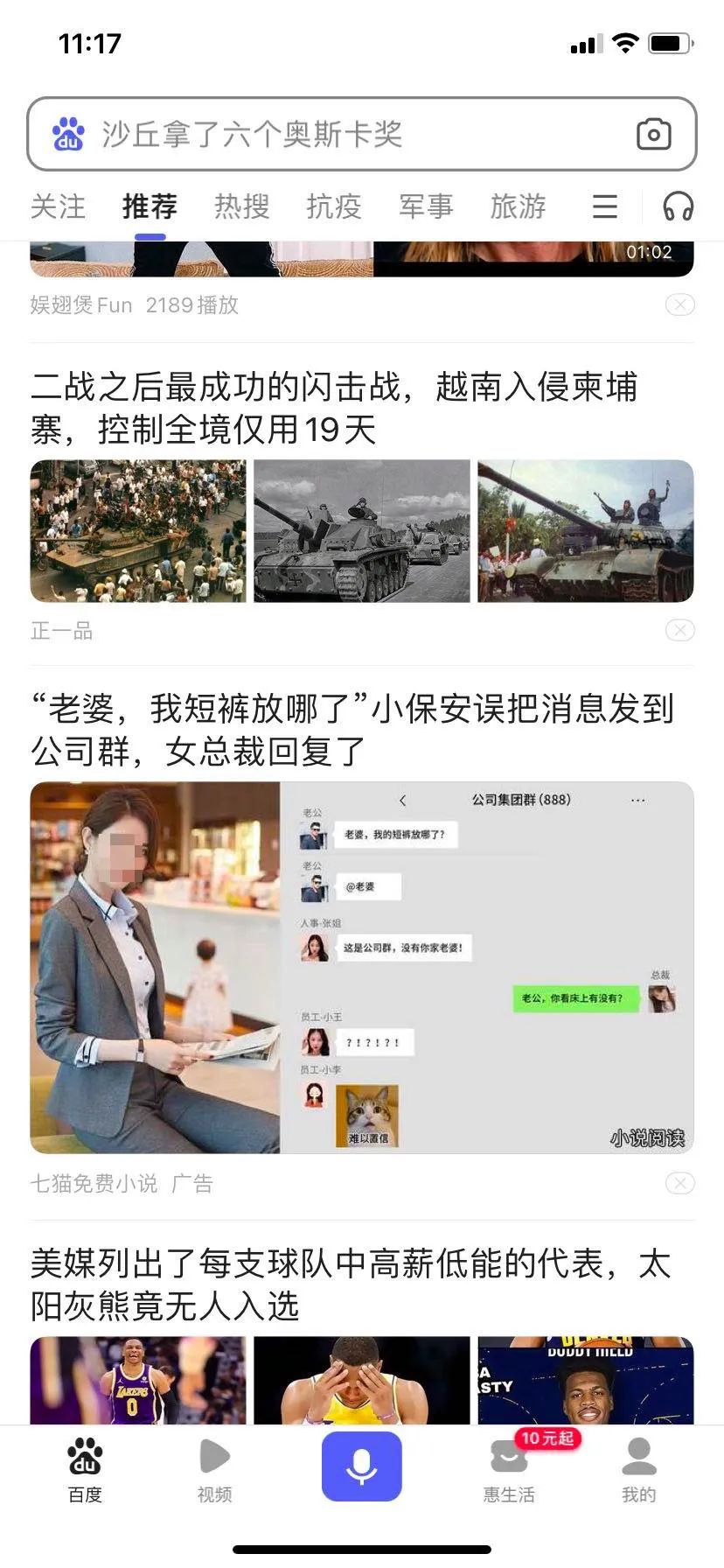
Task: Open the channel list menu icon
Action: click(x=605, y=207)
